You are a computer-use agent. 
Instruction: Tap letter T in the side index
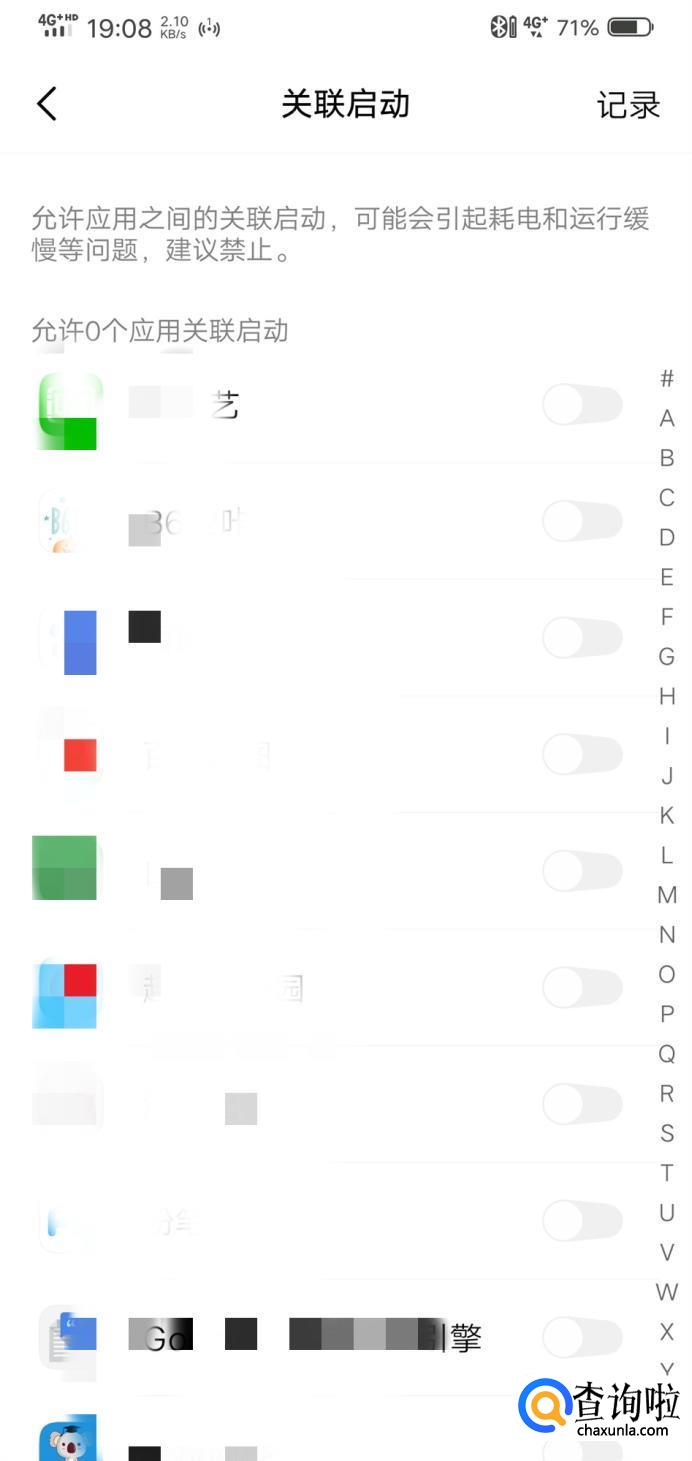point(667,1172)
